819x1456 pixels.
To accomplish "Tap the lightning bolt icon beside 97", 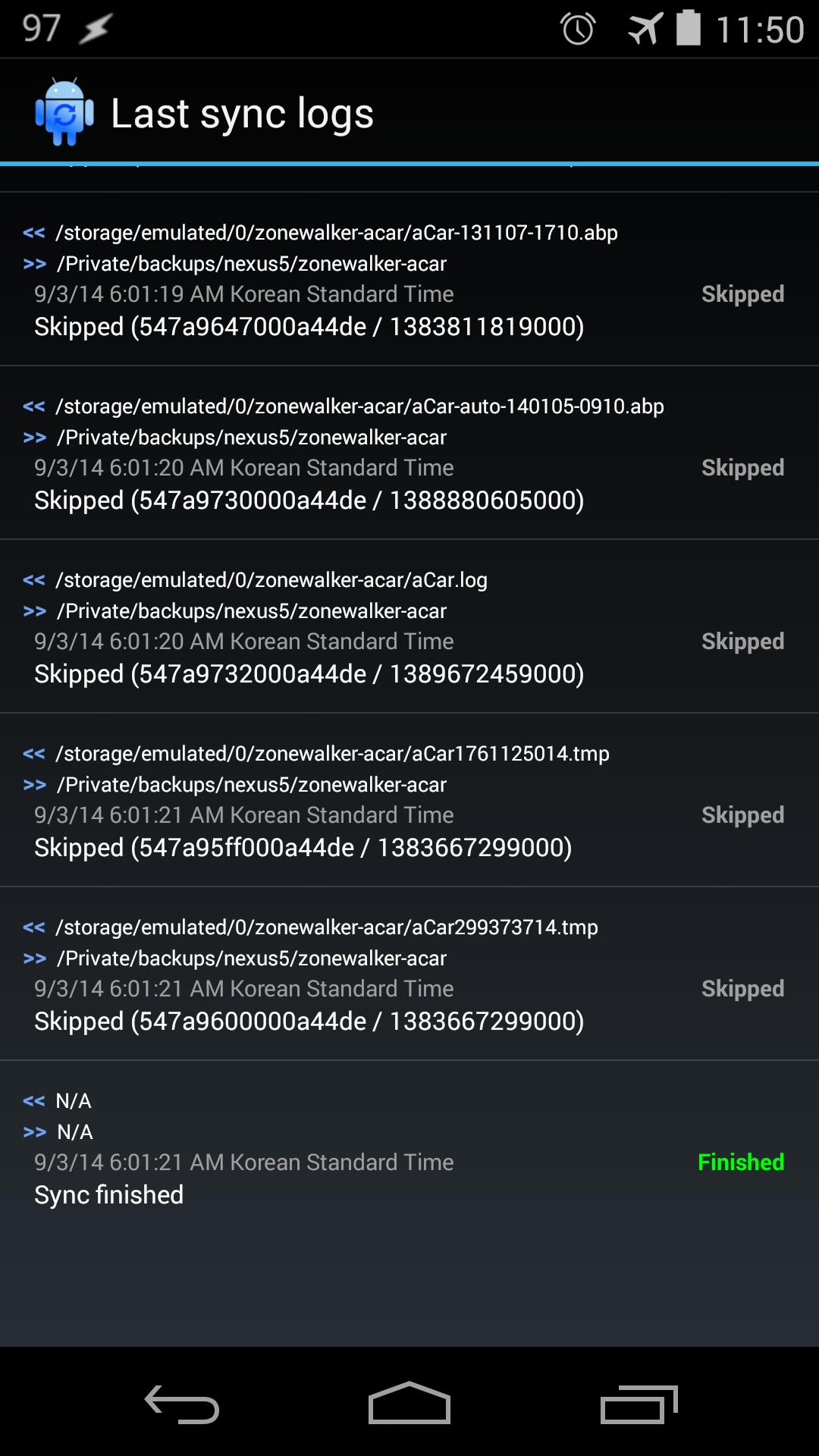I will (x=93, y=28).
